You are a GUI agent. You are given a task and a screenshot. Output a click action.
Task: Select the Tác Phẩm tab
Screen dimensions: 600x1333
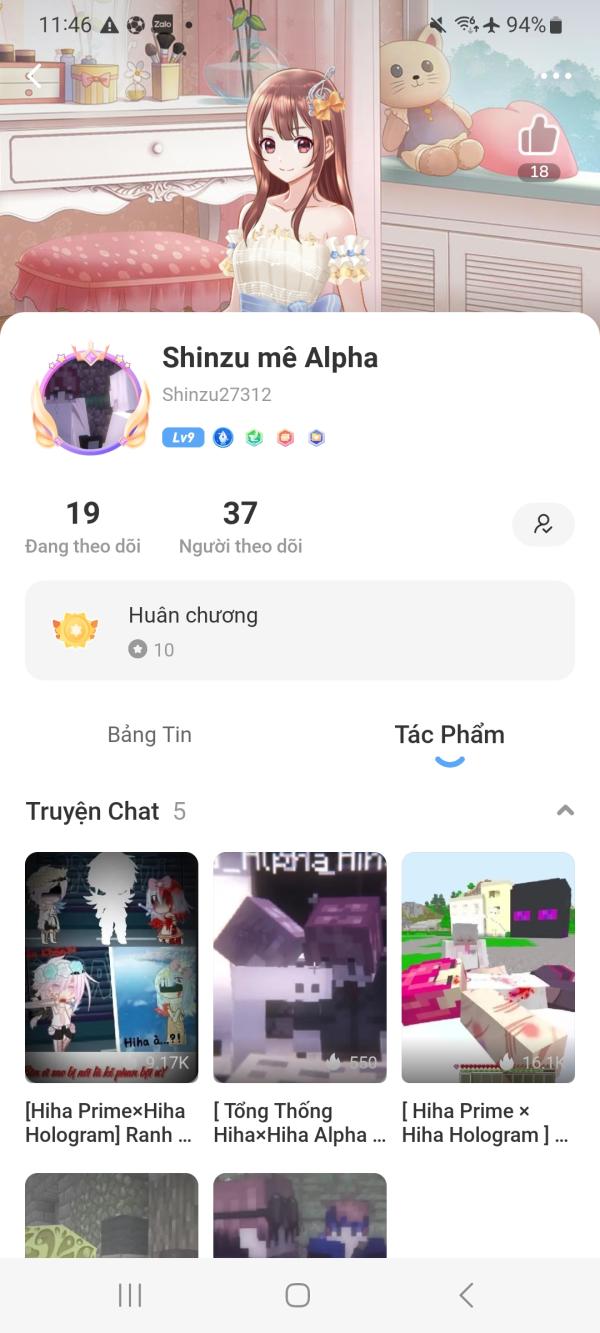click(x=449, y=735)
